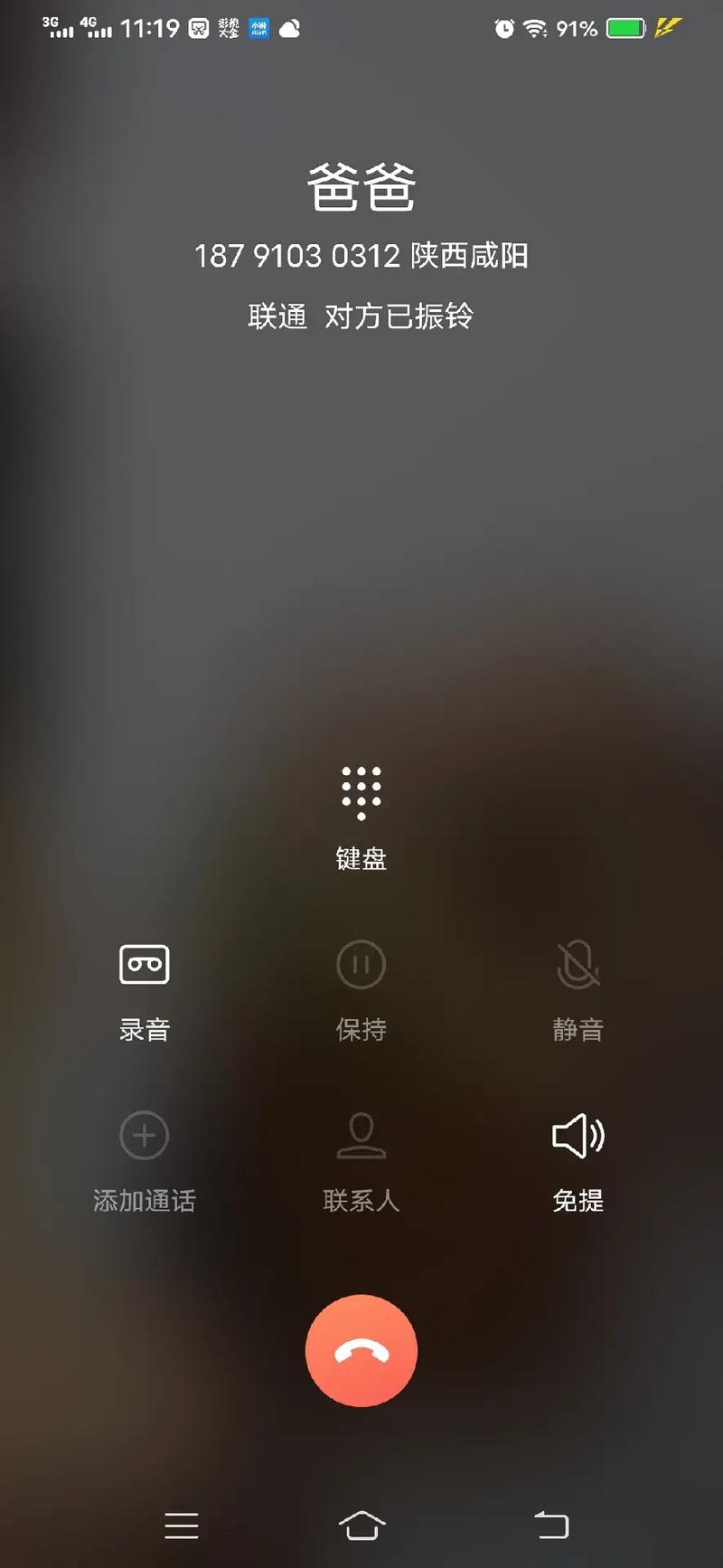Put the call on hold with 保持
This screenshot has height=1568, width=723.
(x=361, y=990)
